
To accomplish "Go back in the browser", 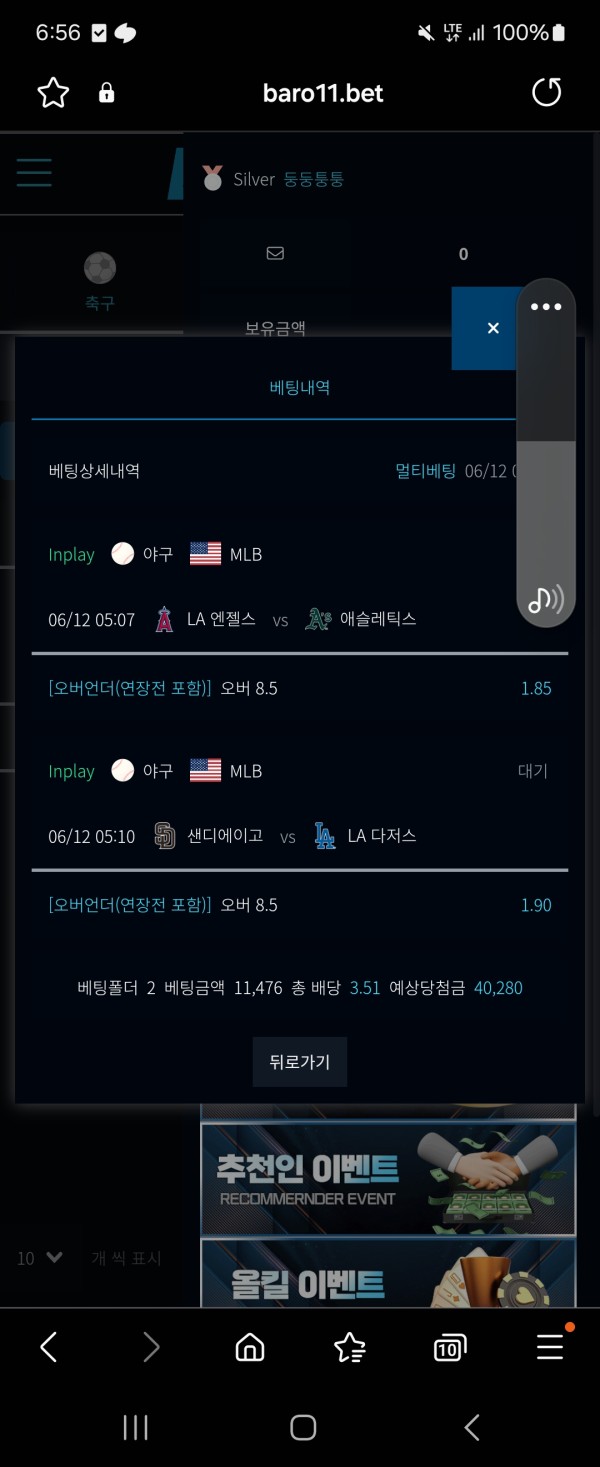I will (48, 1348).
